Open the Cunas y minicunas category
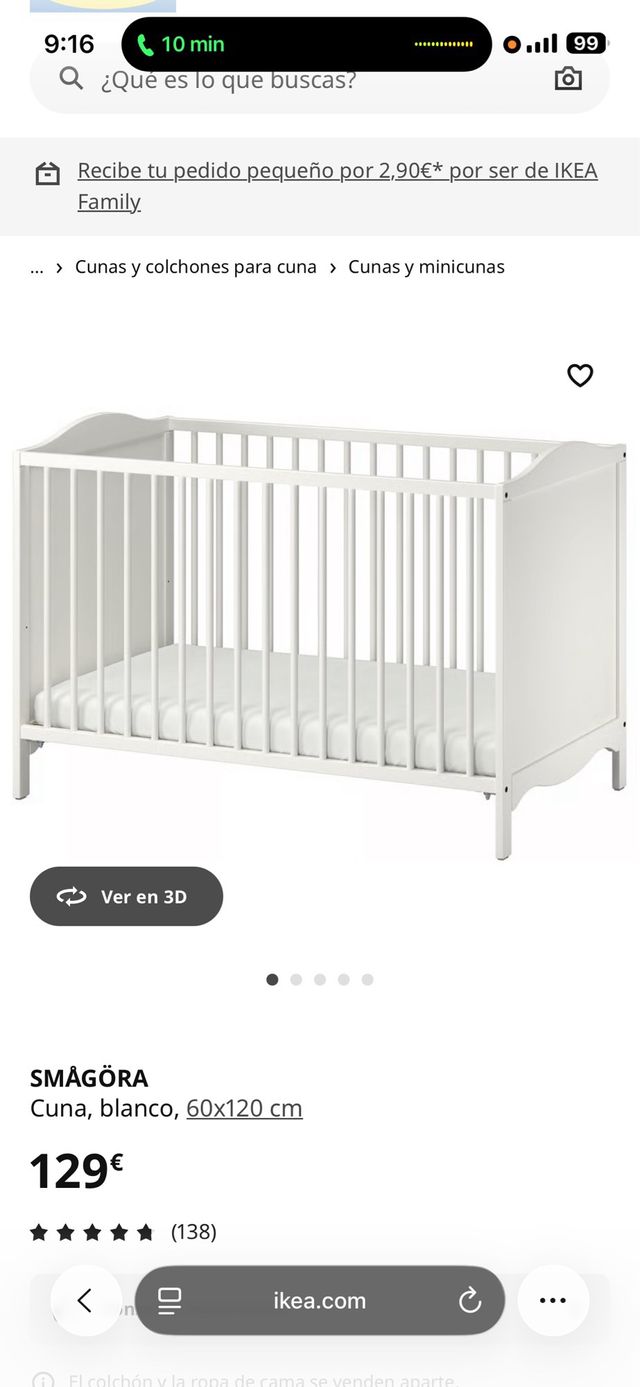640x1387 pixels. pyautogui.click(x=426, y=267)
